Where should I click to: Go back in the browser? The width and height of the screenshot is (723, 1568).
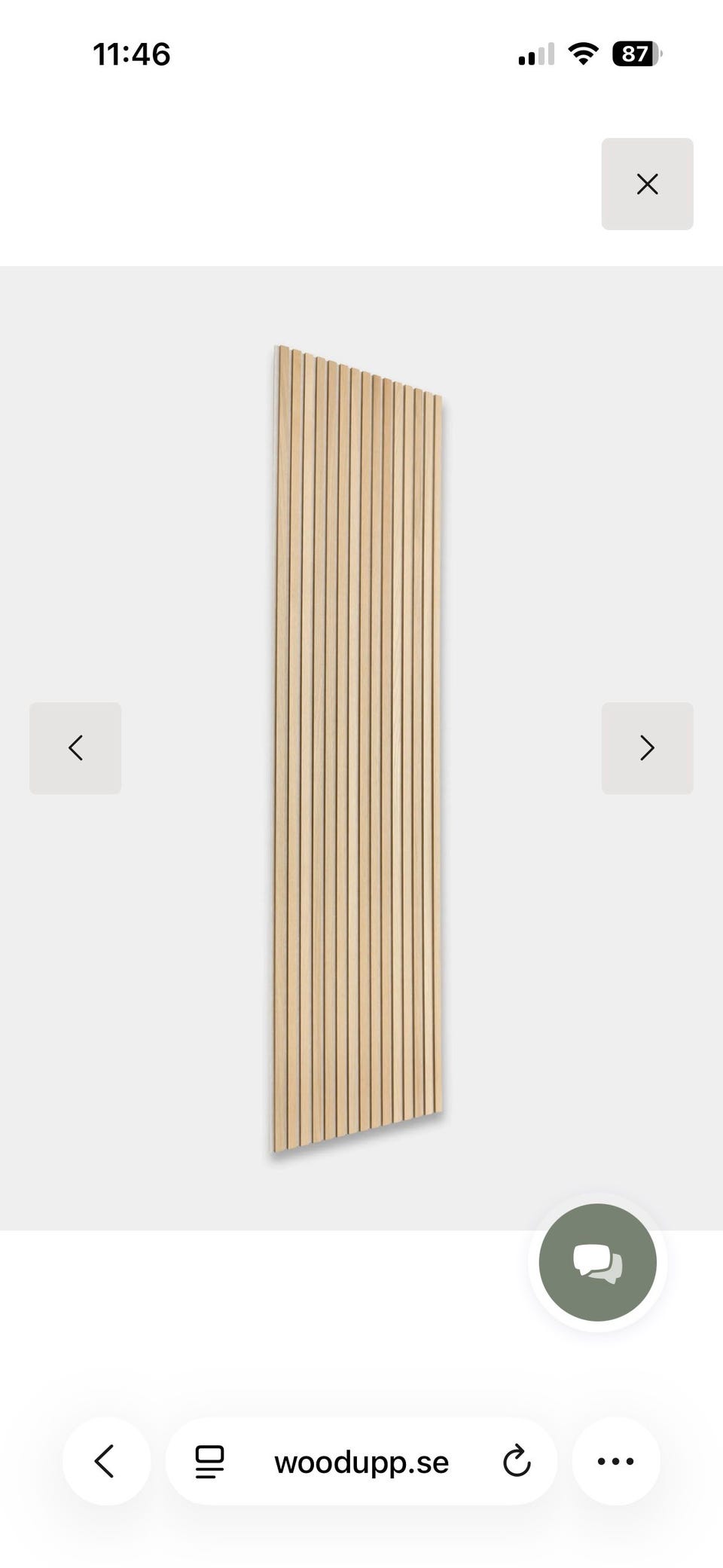coord(106,1461)
